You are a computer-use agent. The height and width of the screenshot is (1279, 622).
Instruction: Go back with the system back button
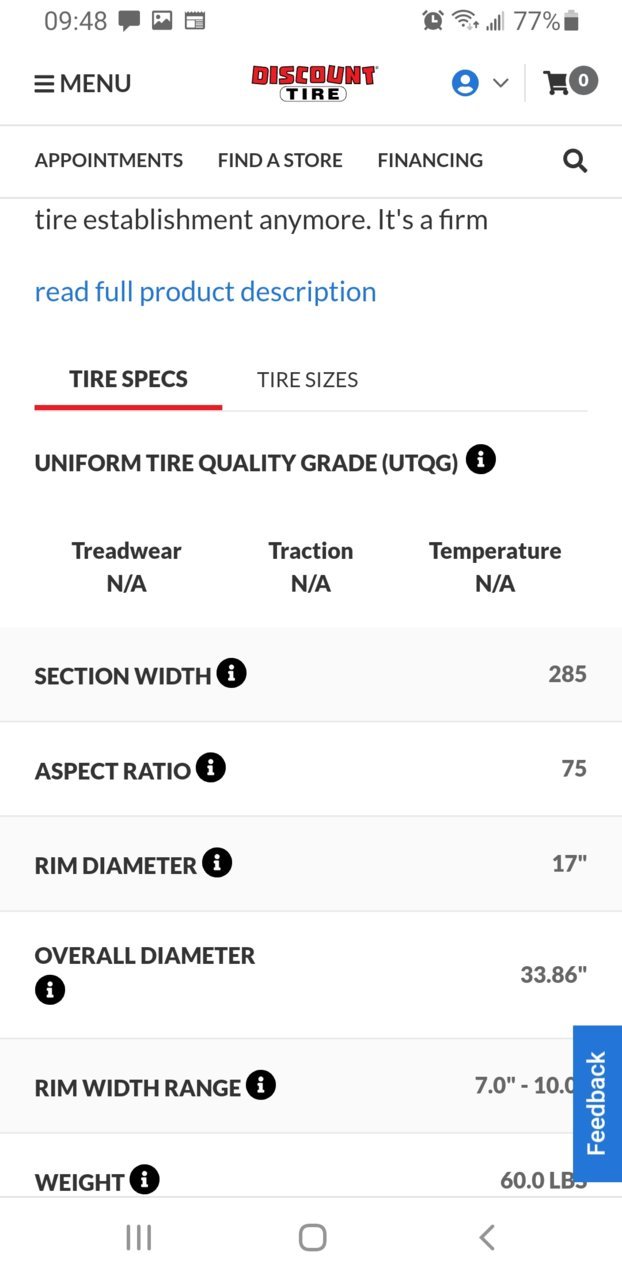tap(487, 1238)
